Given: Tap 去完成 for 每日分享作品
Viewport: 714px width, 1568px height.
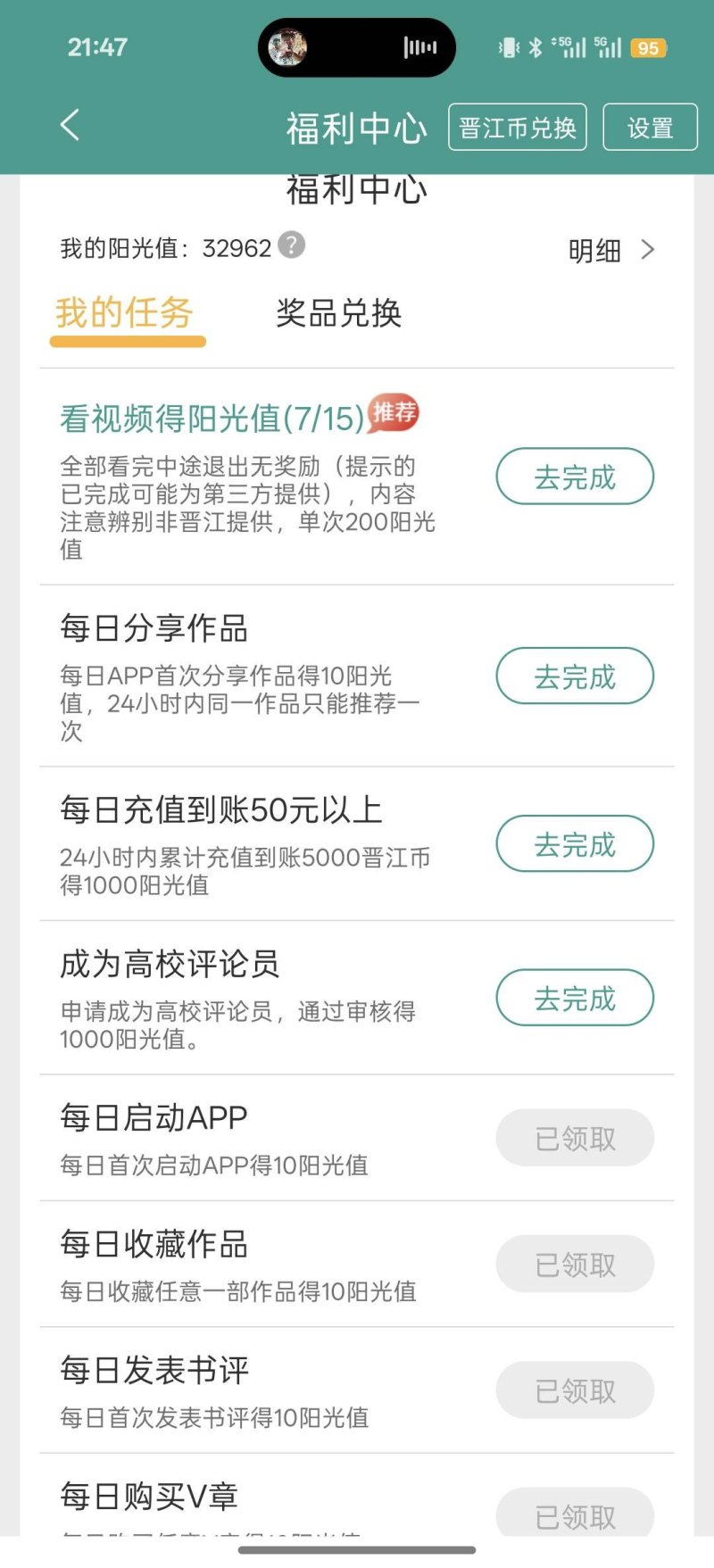Looking at the screenshot, I should (x=575, y=676).
